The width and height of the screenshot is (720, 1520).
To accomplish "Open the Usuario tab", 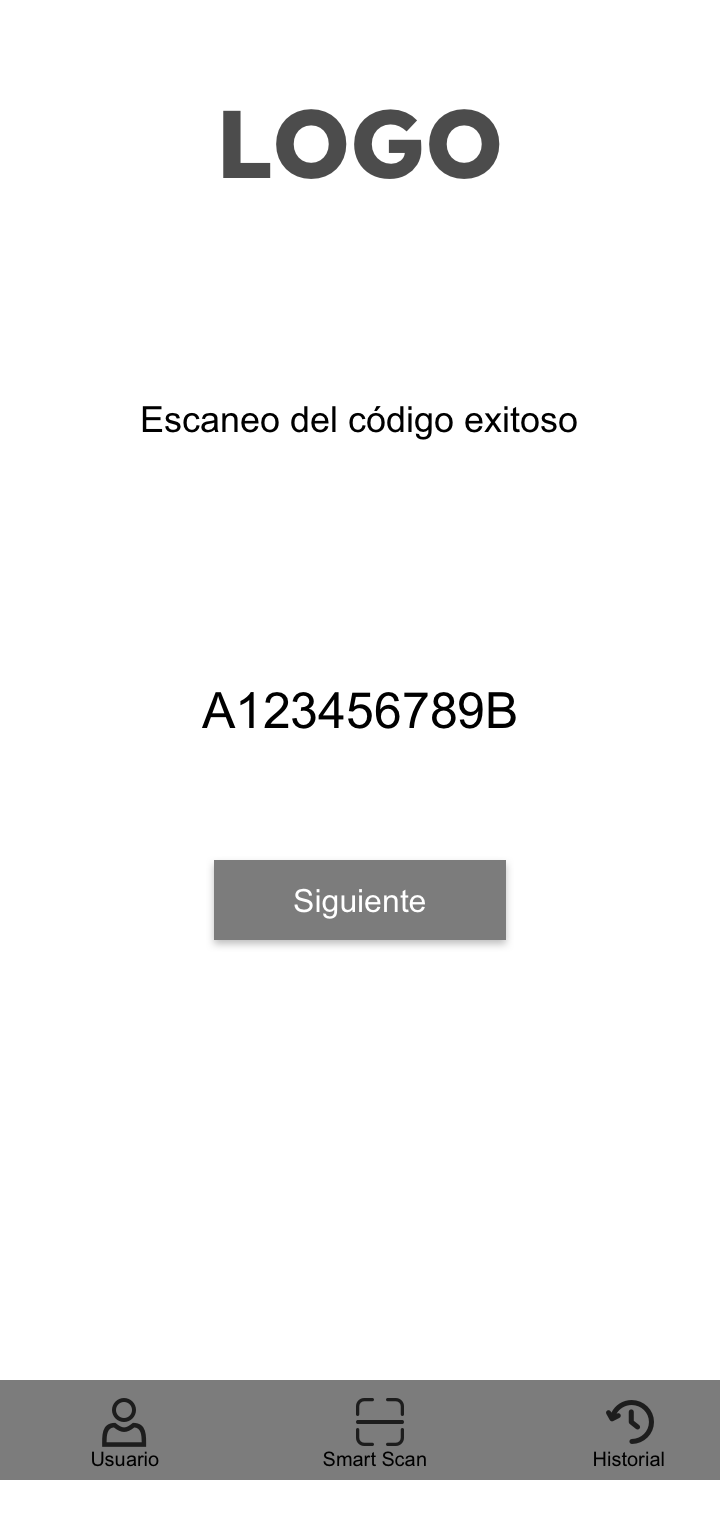I will click(x=125, y=1431).
